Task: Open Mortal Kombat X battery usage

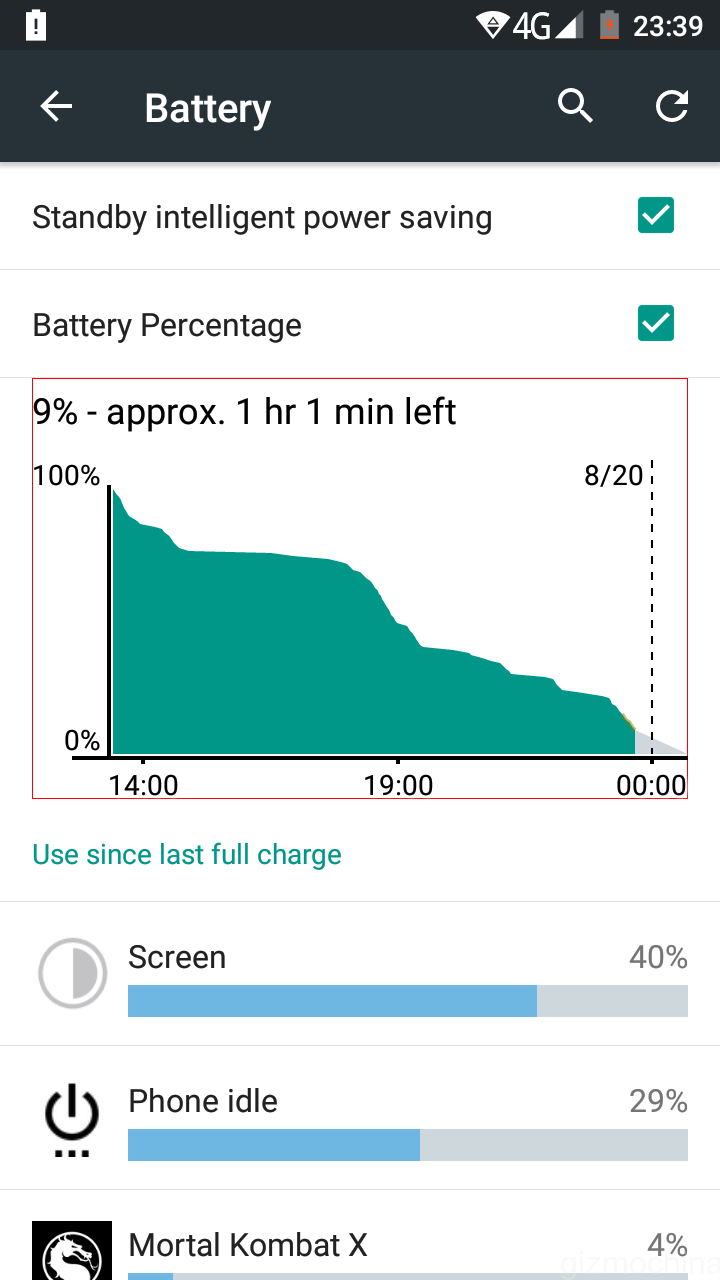Action: pos(360,1250)
